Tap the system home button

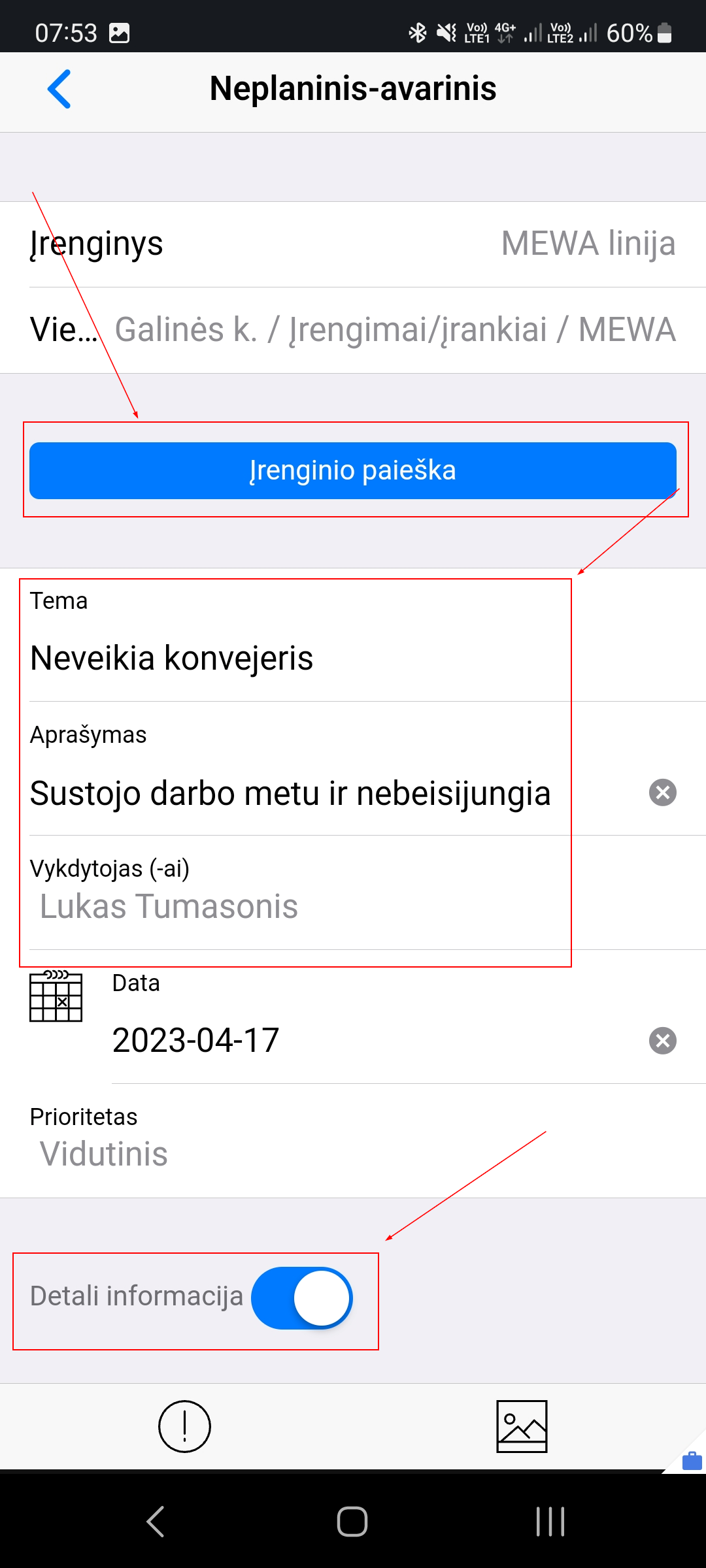pyautogui.click(x=352, y=1522)
